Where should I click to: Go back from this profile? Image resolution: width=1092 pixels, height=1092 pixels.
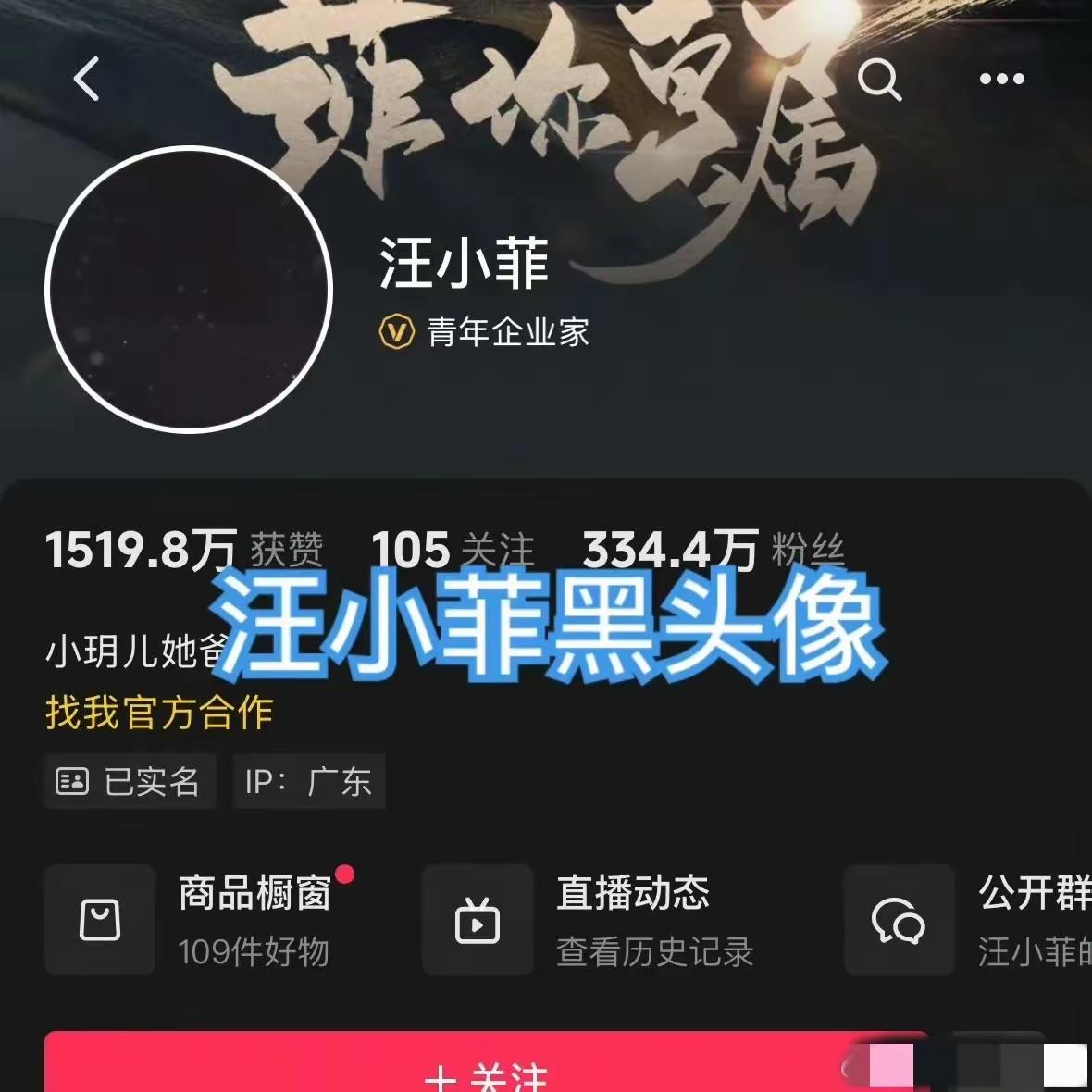click(x=86, y=79)
